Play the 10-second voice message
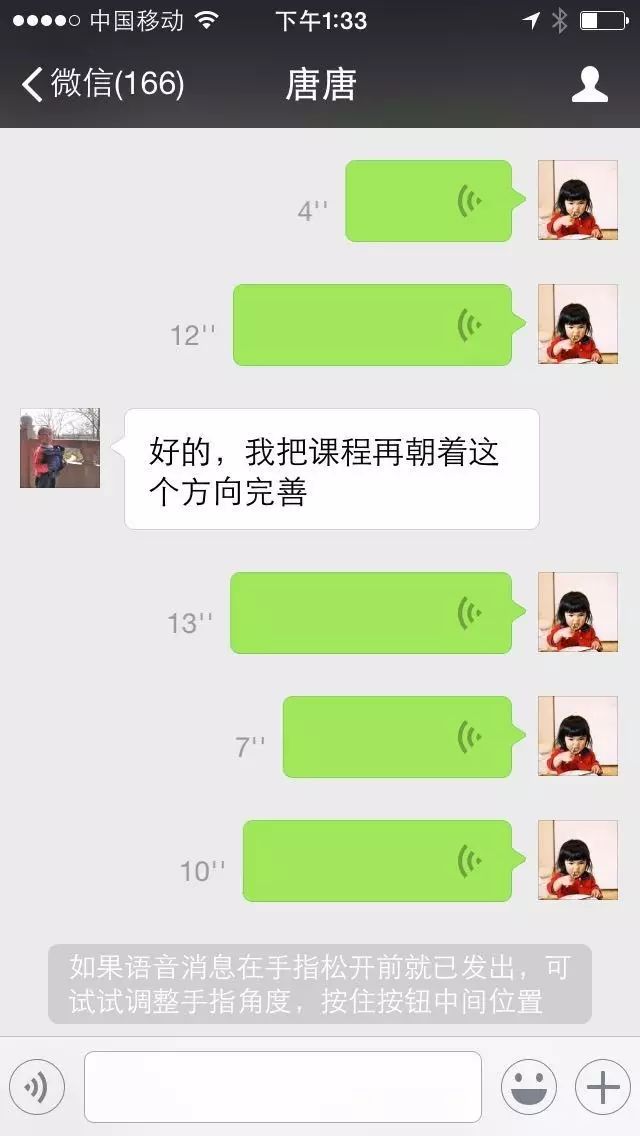 click(377, 861)
